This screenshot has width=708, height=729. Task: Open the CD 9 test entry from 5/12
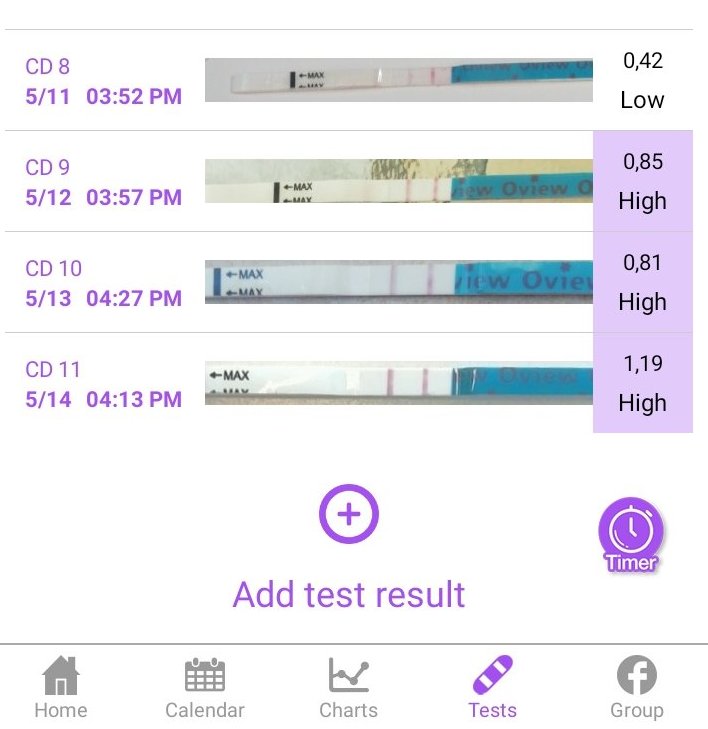point(104,182)
